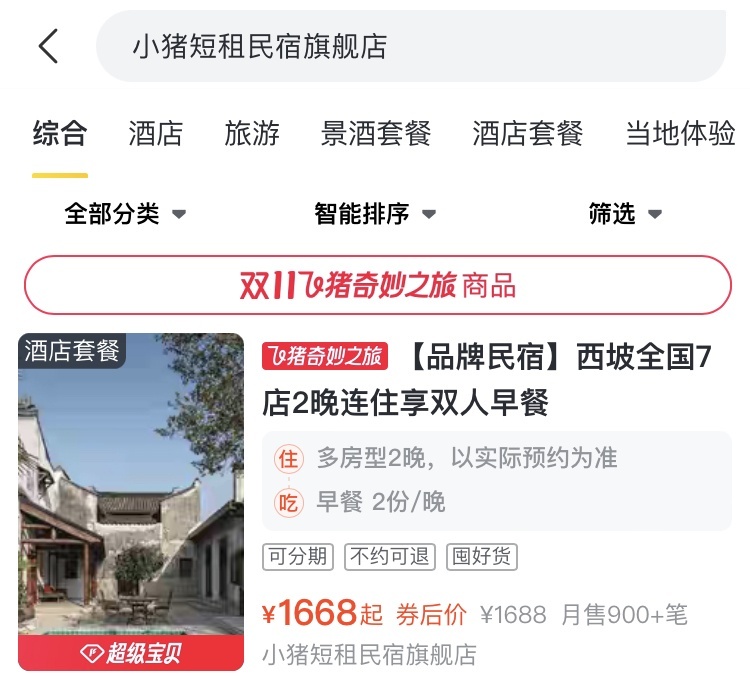Tap the 双11飞猪奇妙之旅商品 banner

pos(377,285)
